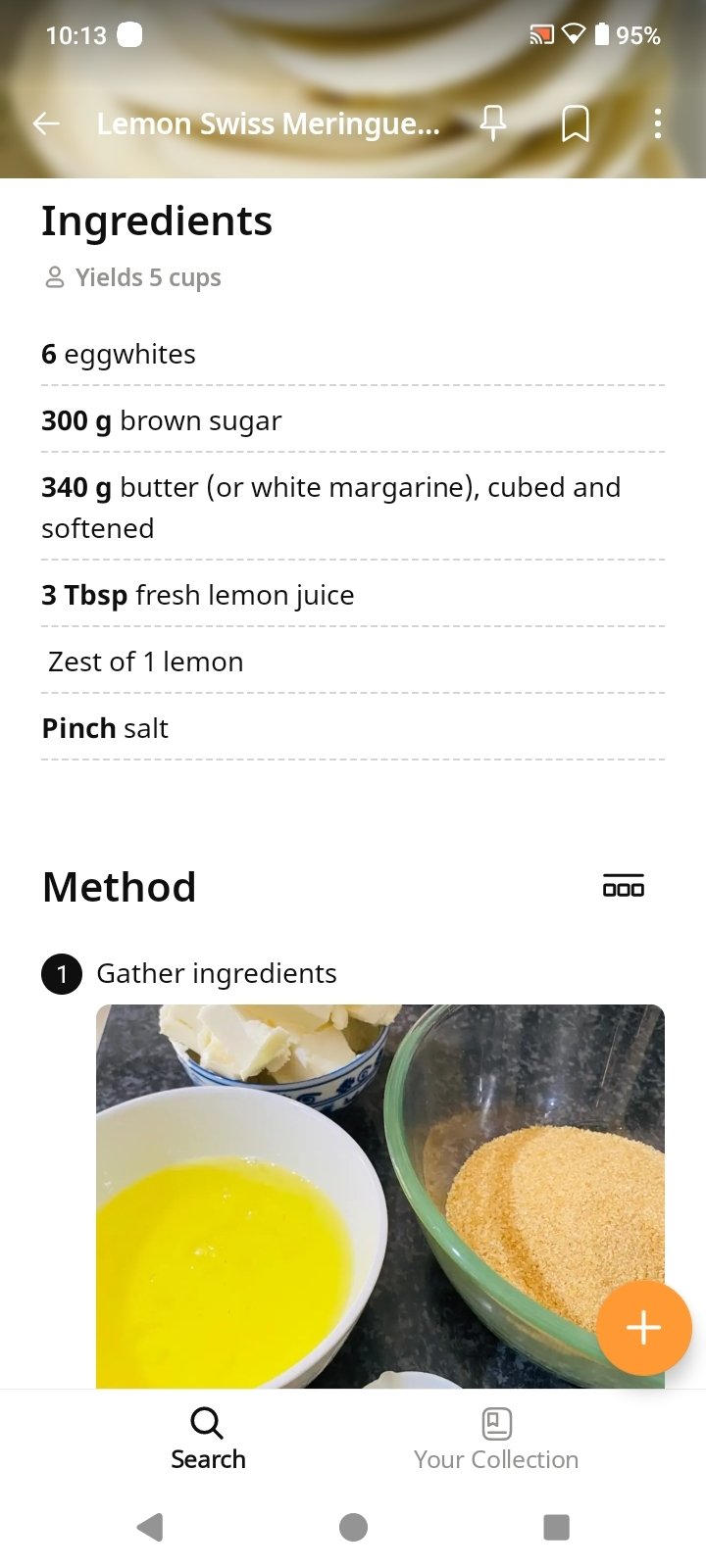Bookmark the Lemon Swiss Meringue recipe

pyautogui.click(x=575, y=123)
